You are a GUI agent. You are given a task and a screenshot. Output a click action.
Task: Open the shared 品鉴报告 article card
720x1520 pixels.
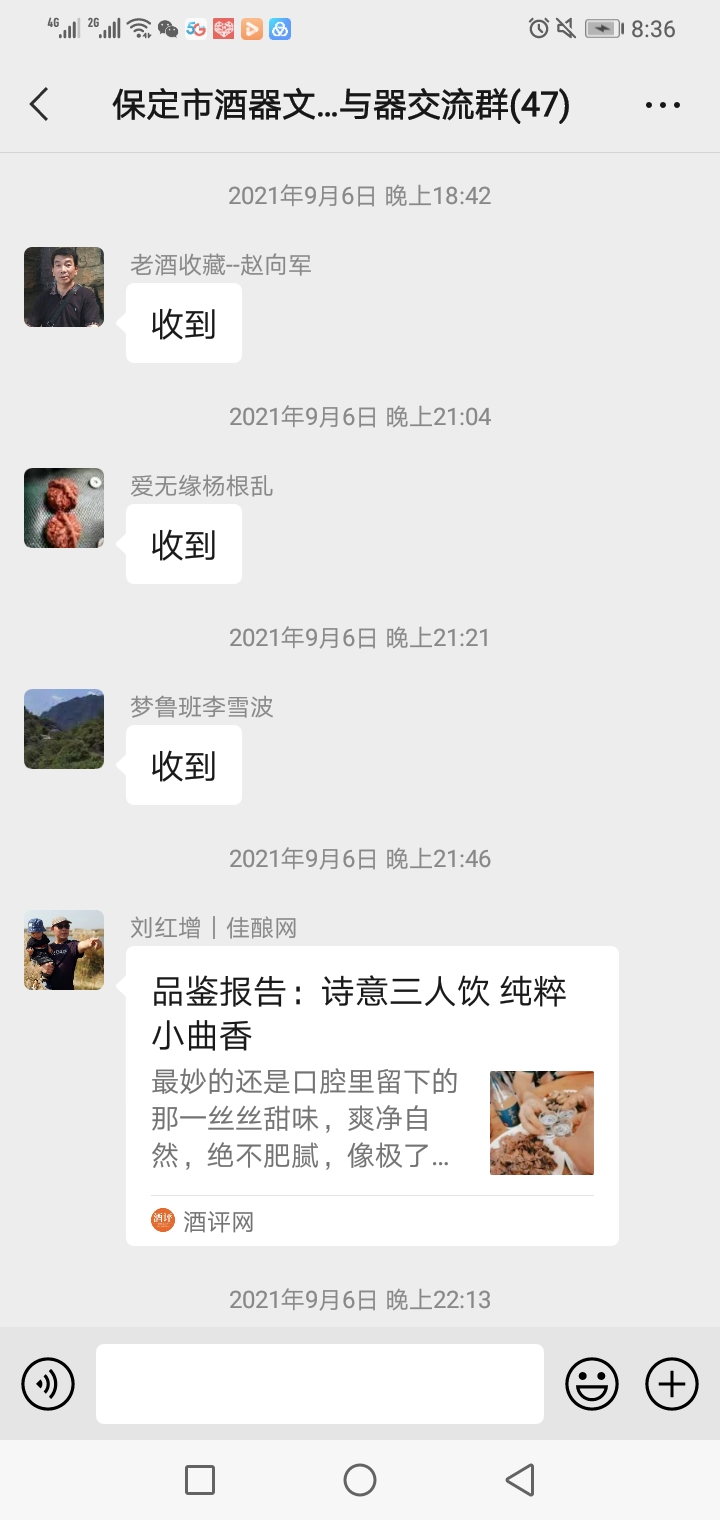pos(372,1095)
